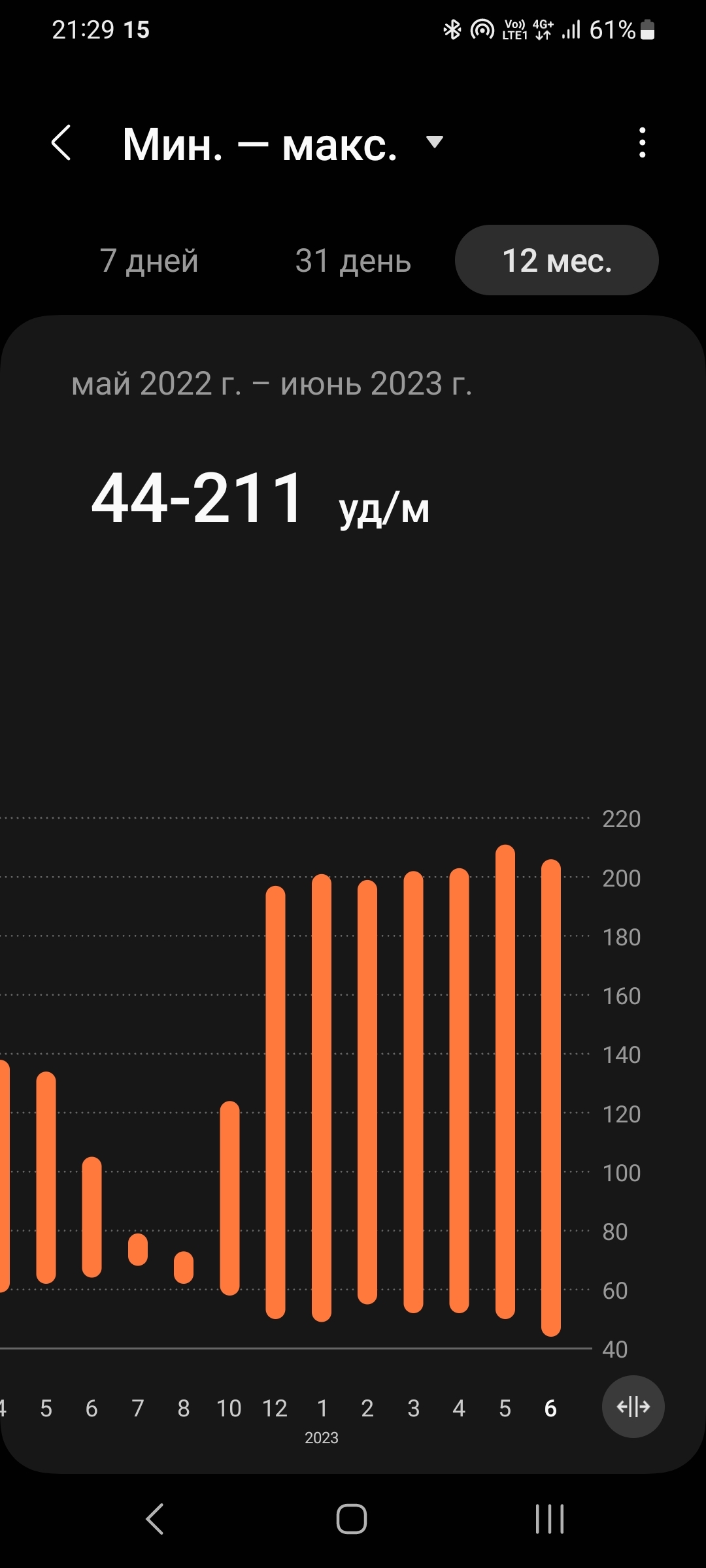Select the bar for month 3
Screen dimensions: 706x1568
[x=413, y=1091]
